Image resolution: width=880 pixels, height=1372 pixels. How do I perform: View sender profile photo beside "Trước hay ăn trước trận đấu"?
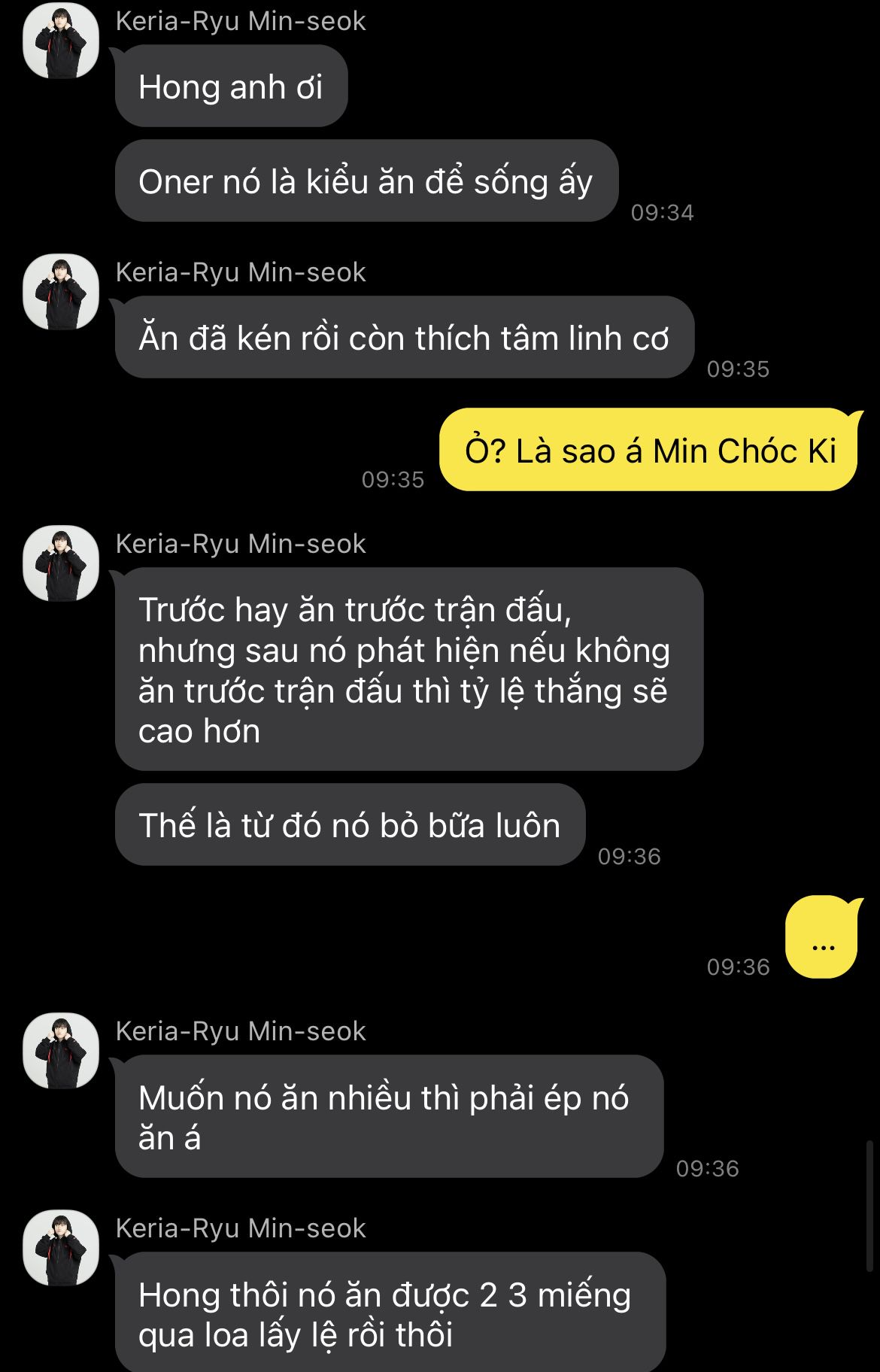[x=61, y=563]
